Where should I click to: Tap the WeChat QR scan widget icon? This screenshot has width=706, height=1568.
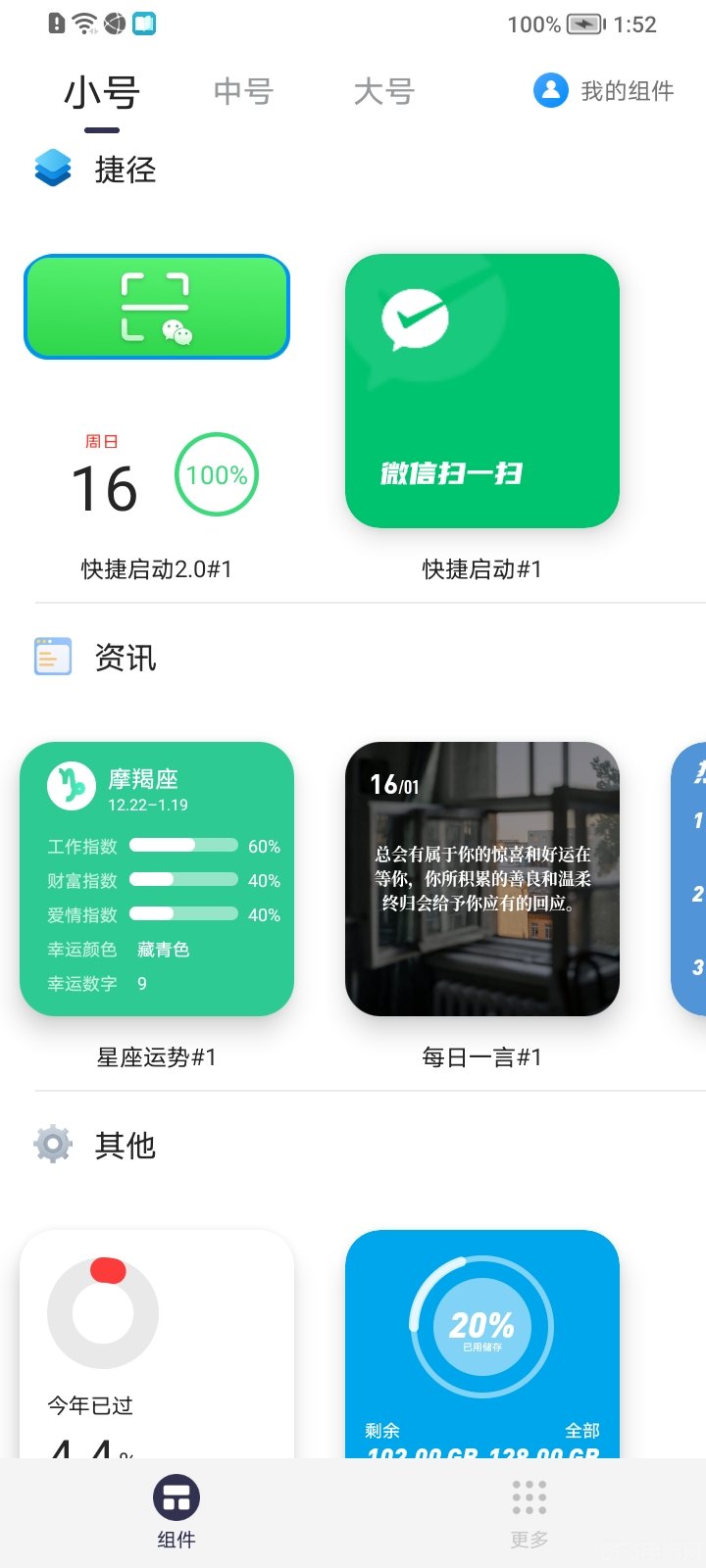coord(157,305)
